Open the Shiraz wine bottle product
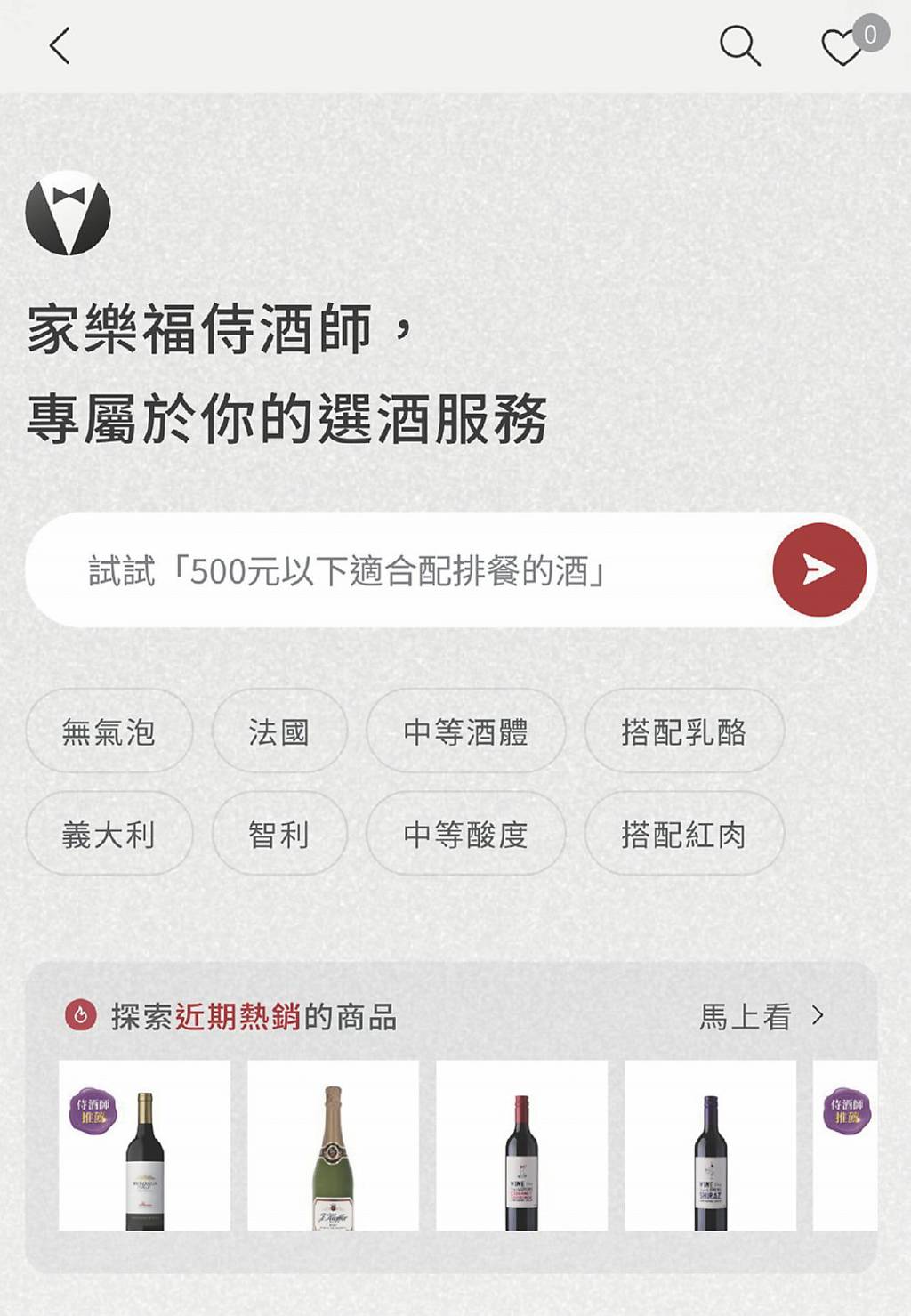 [x=710, y=1146]
